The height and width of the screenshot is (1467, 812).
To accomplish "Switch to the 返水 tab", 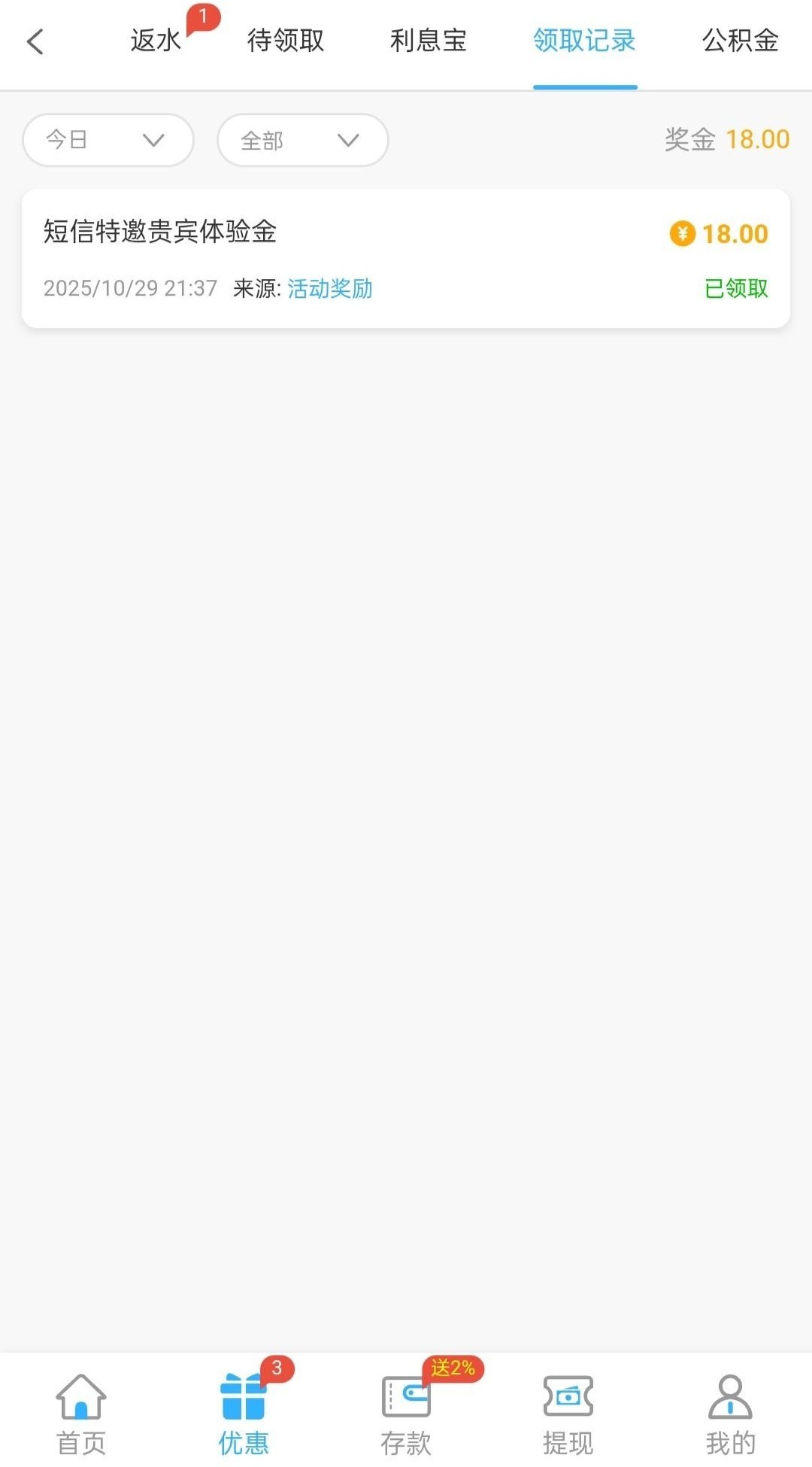I will pyautogui.click(x=156, y=41).
